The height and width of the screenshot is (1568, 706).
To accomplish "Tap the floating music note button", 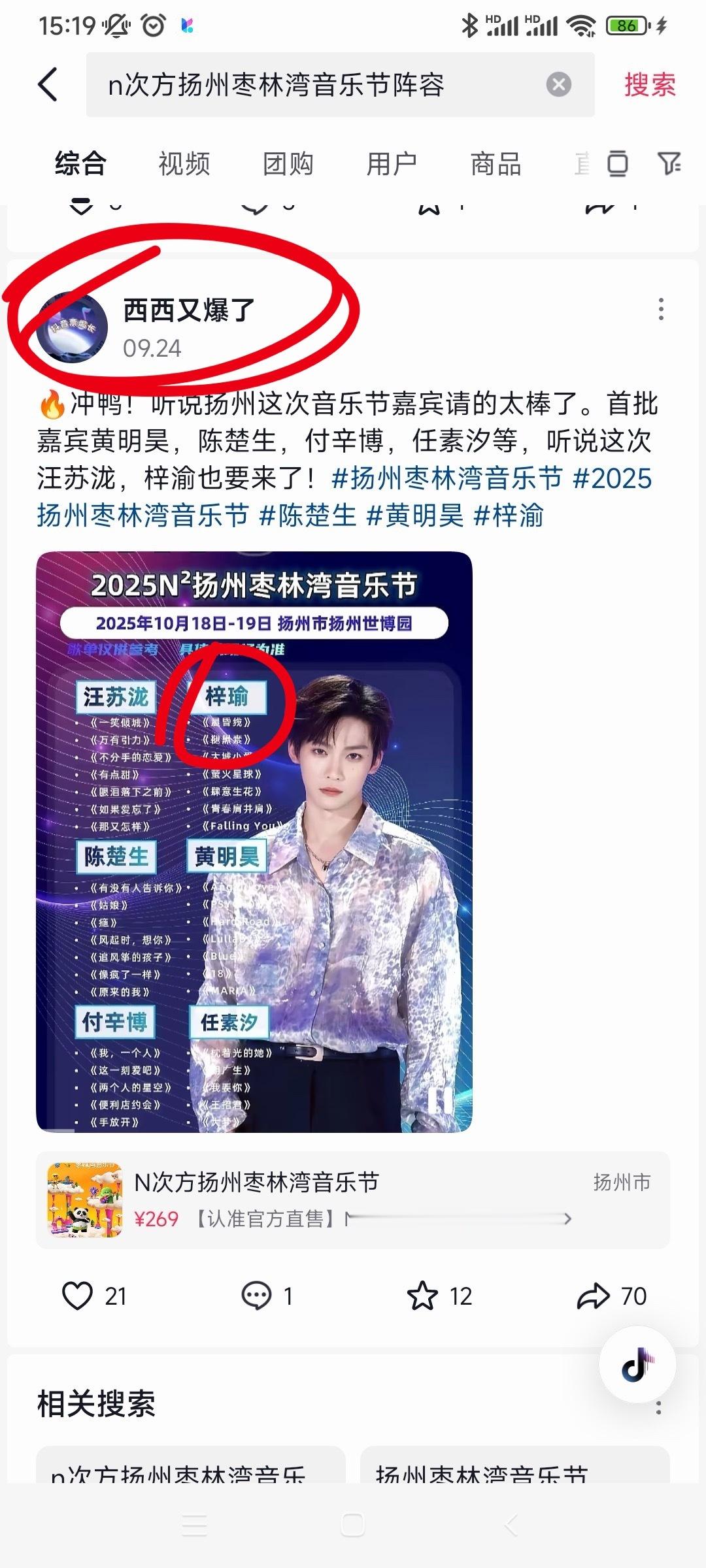I will pyautogui.click(x=637, y=1365).
